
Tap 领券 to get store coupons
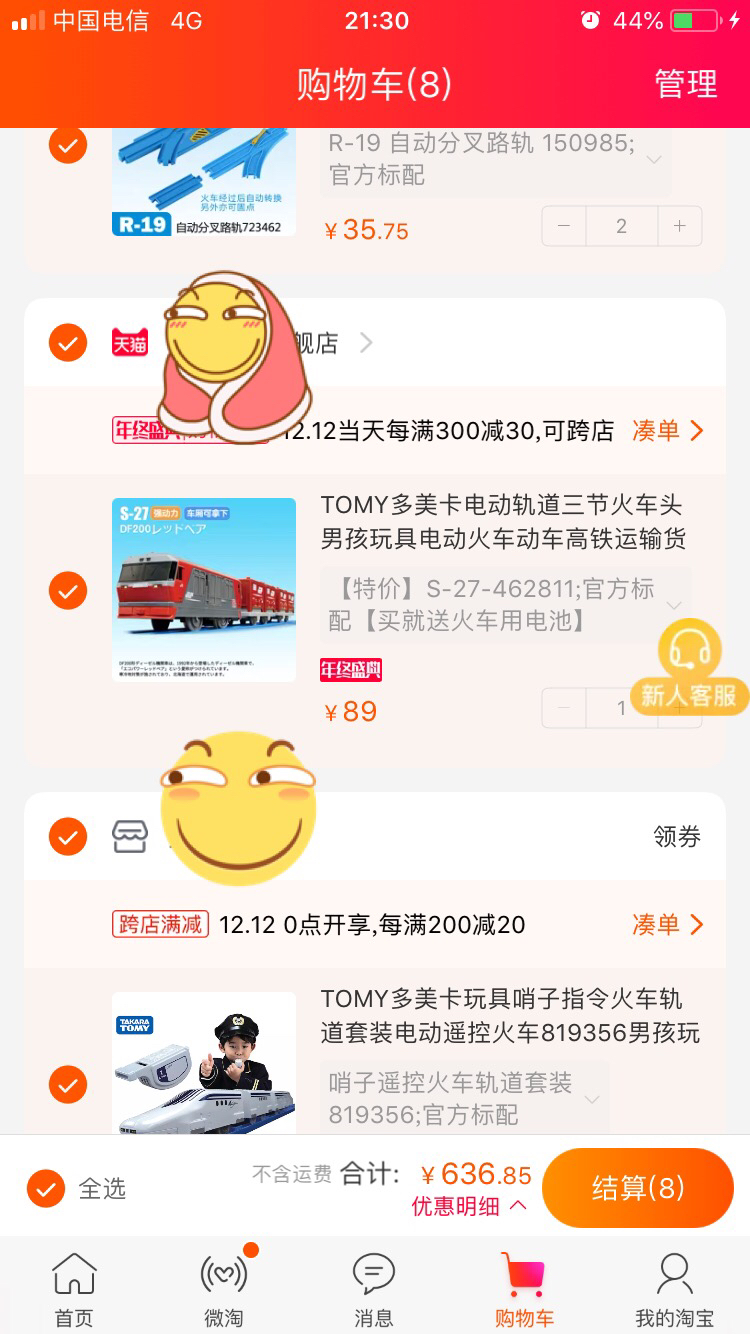click(x=676, y=837)
